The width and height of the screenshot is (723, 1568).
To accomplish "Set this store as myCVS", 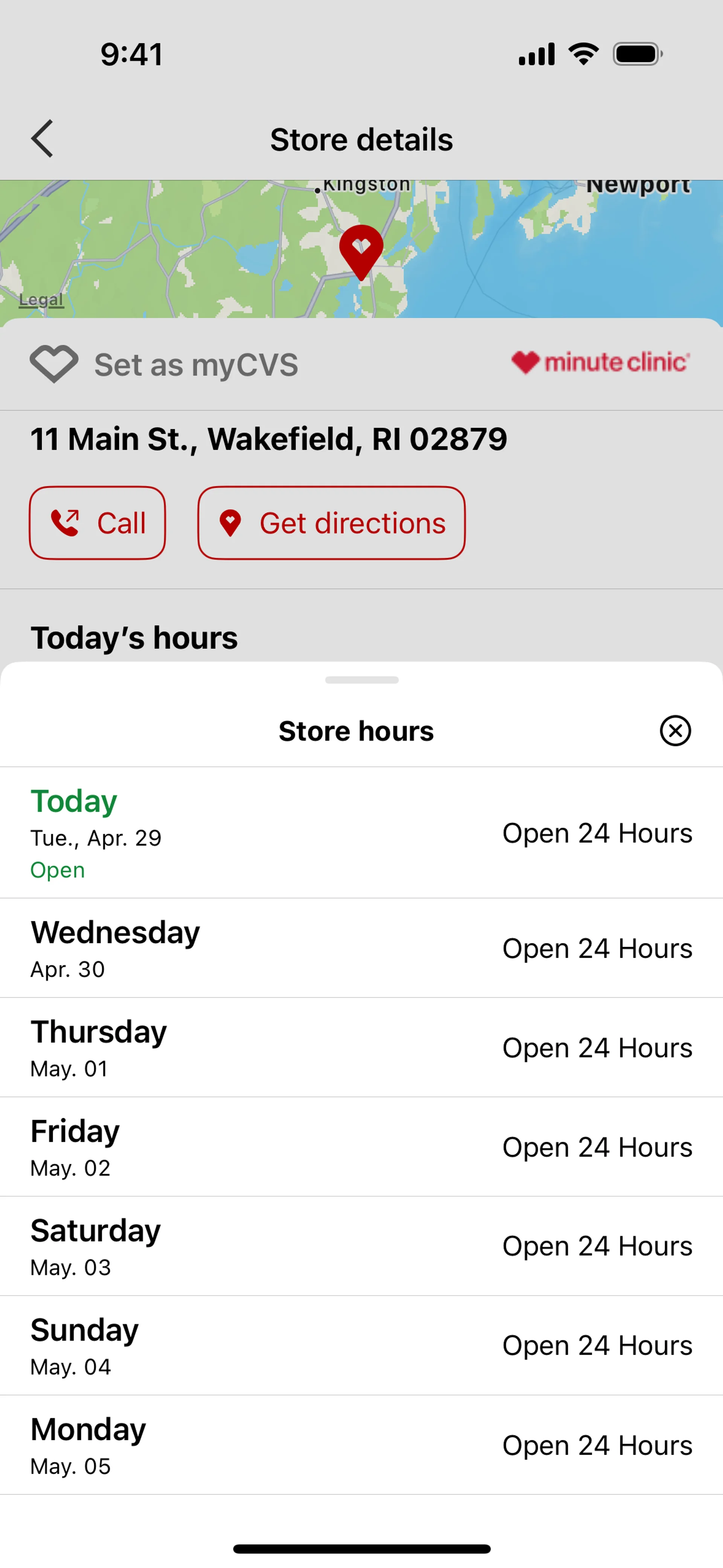I will [164, 365].
